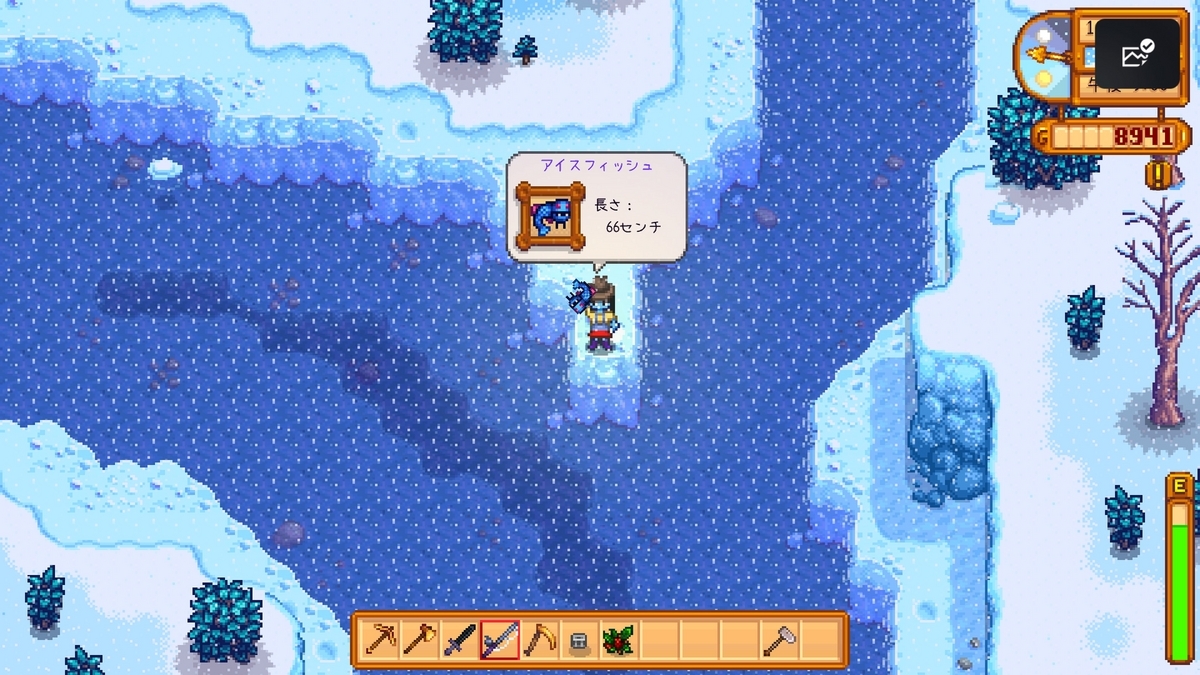The width and height of the screenshot is (1200, 675).
Task: Select the holly item in the toolbar
Action: [x=617, y=640]
